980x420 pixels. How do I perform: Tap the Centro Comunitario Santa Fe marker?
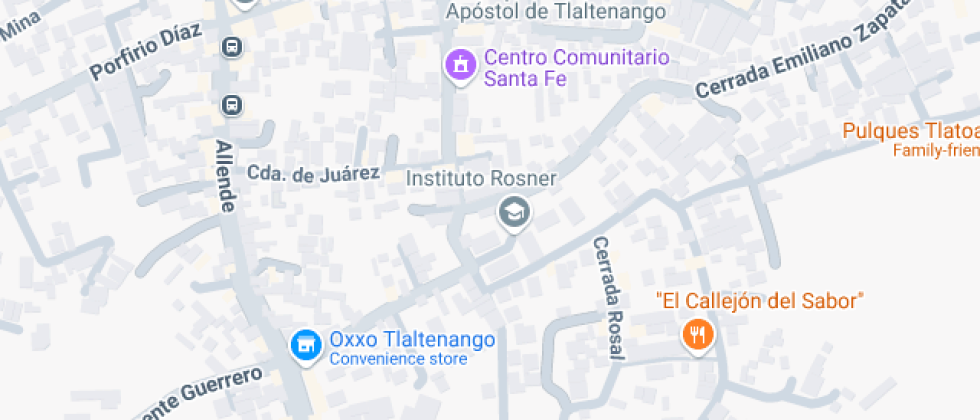460,66
